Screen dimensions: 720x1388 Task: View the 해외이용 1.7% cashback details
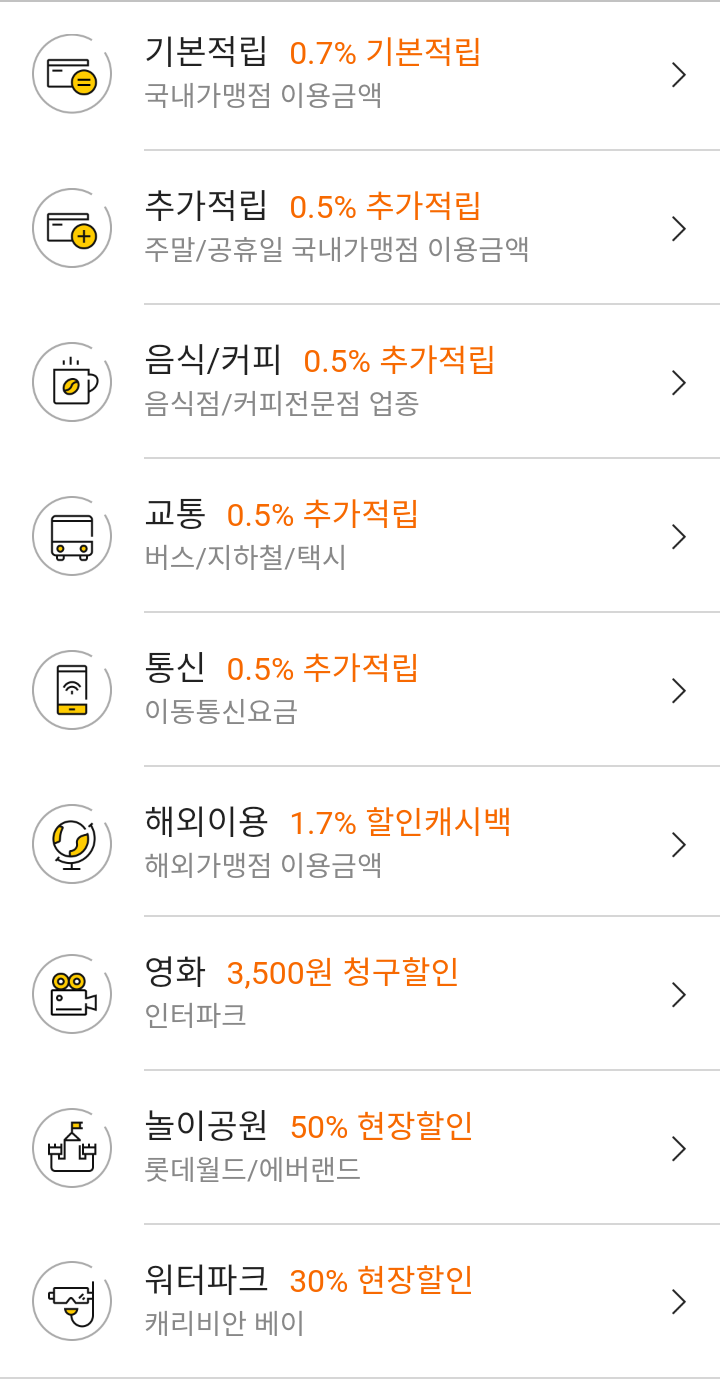[x=360, y=842]
